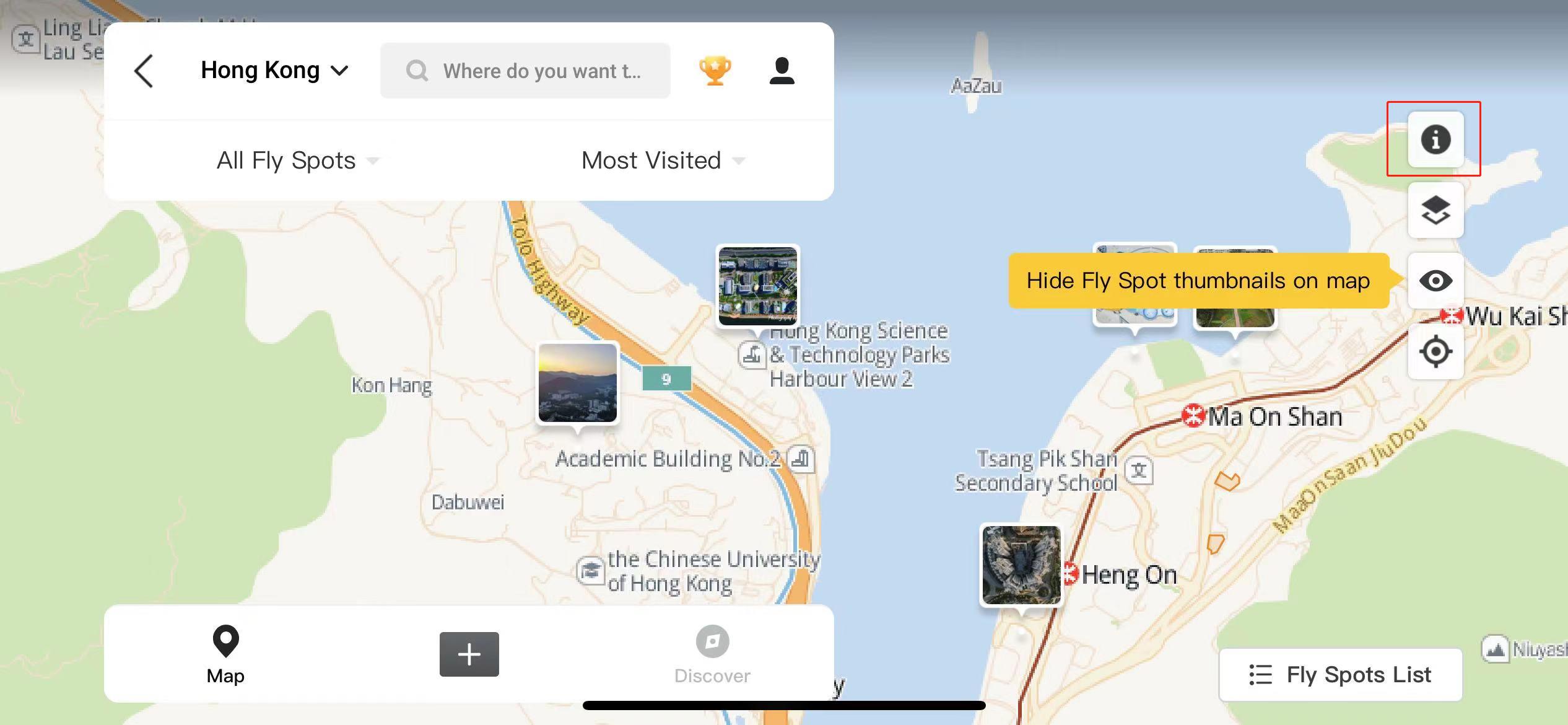This screenshot has height=725, width=1568.
Task: Open sunset fly spot thumbnail near Academic Building
Action: pos(577,383)
